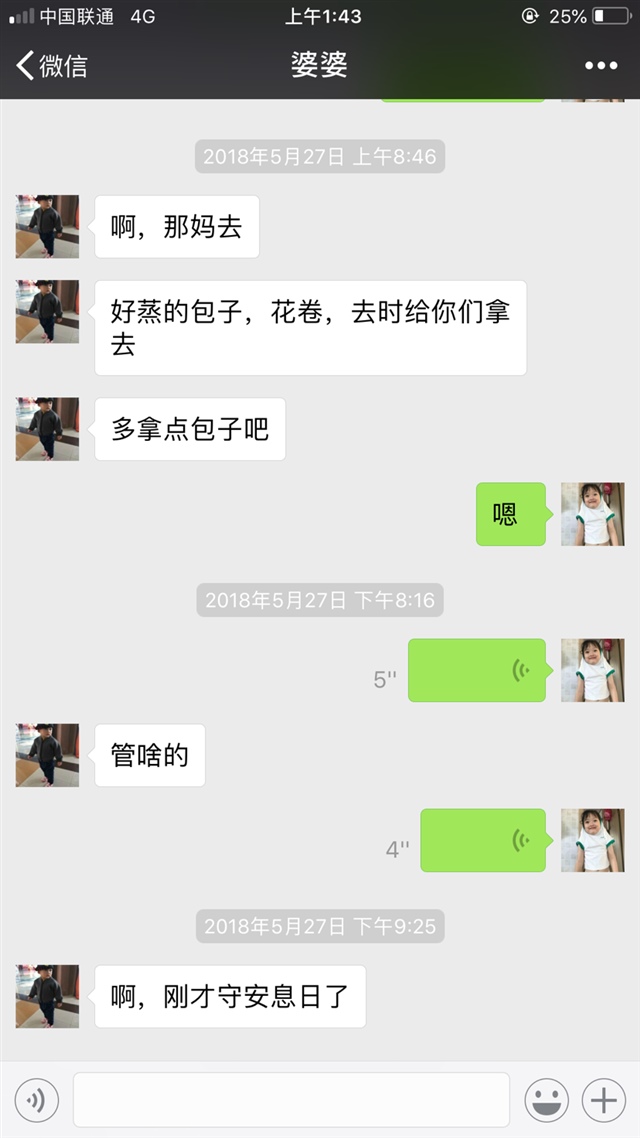Open chat details via three-dot menu

tap(600, 66)
